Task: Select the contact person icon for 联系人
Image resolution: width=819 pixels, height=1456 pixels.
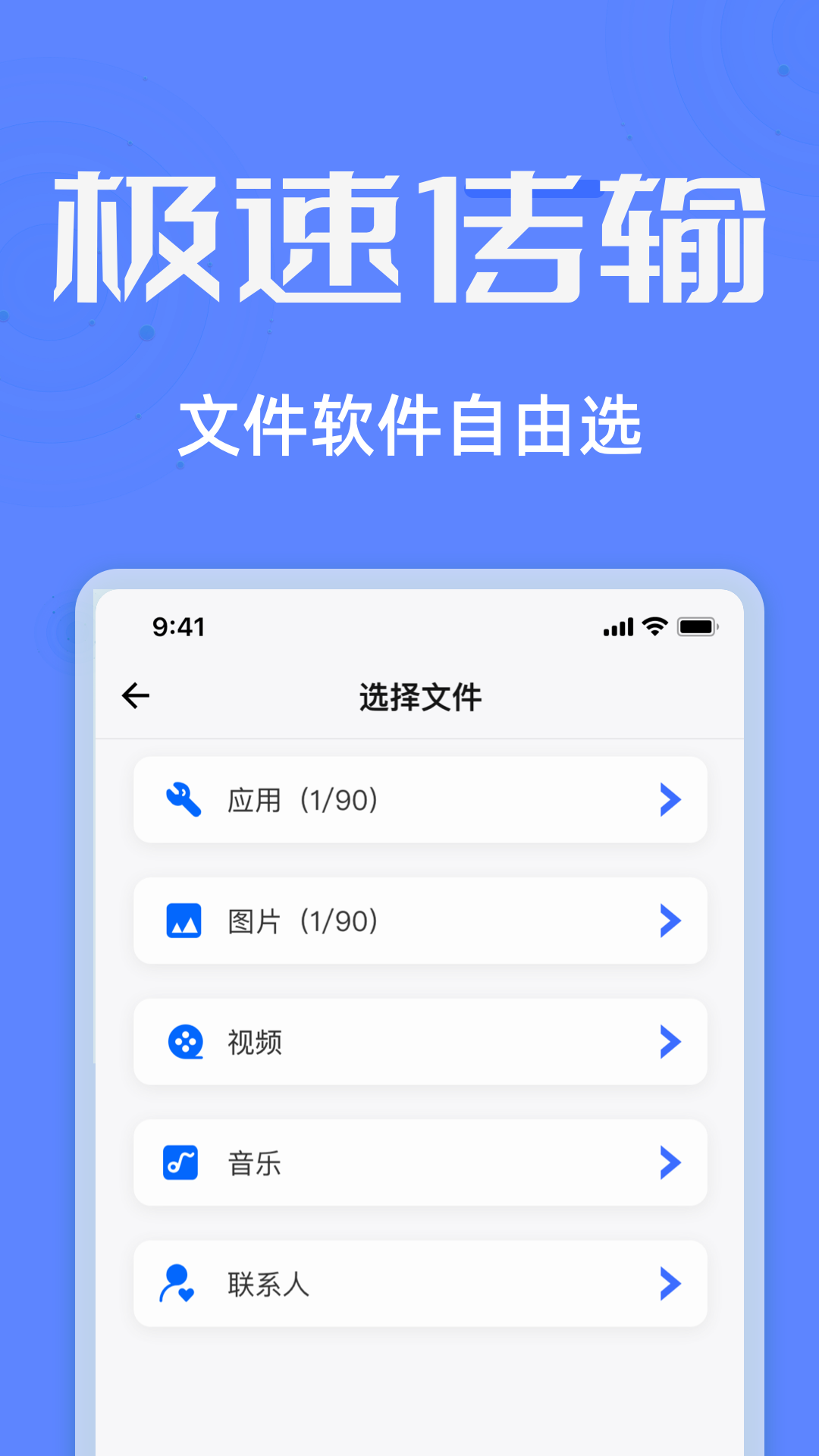Action: point(177,1283)
